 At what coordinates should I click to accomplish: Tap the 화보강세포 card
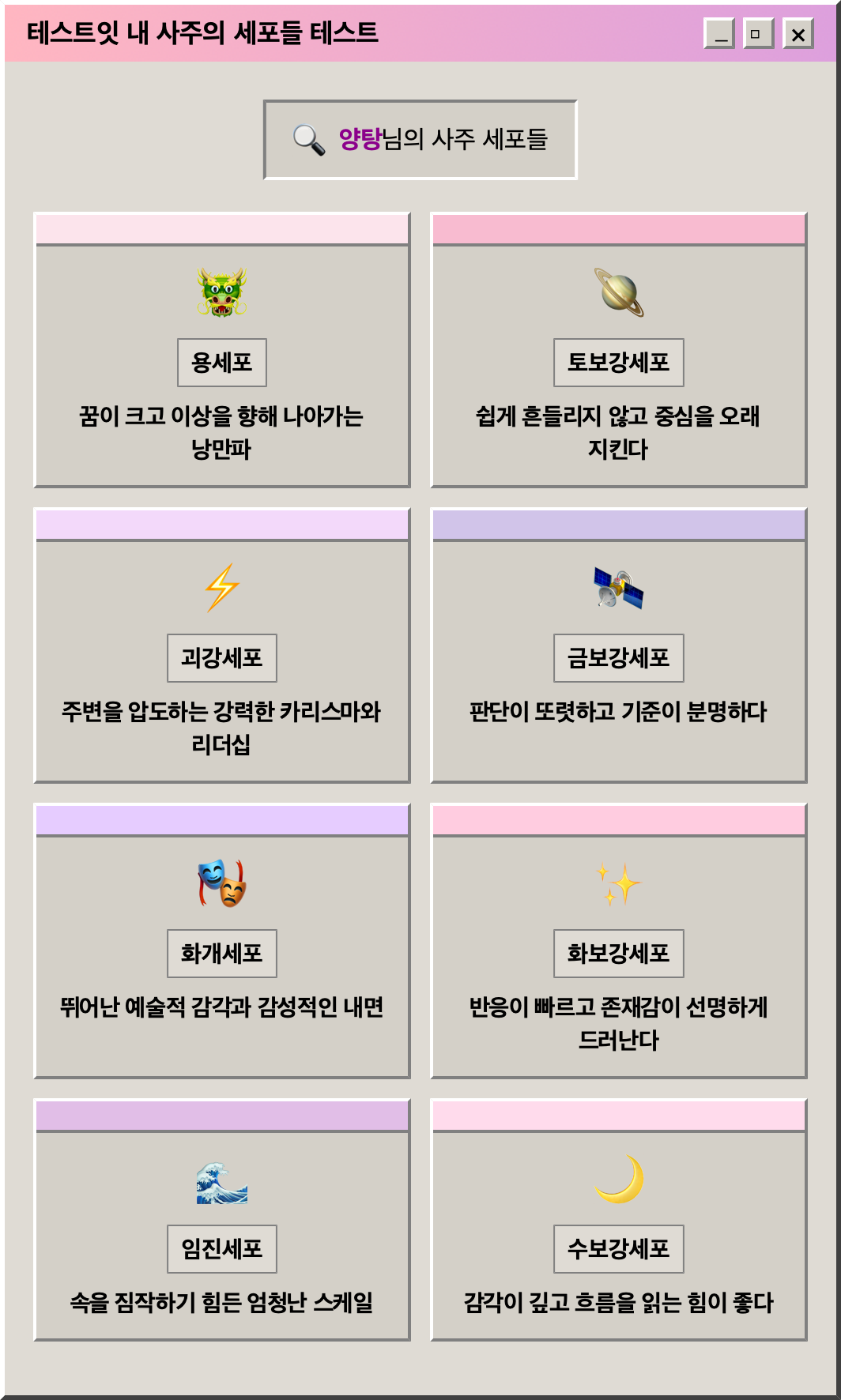pyautogui.click(x=619, y=941)
